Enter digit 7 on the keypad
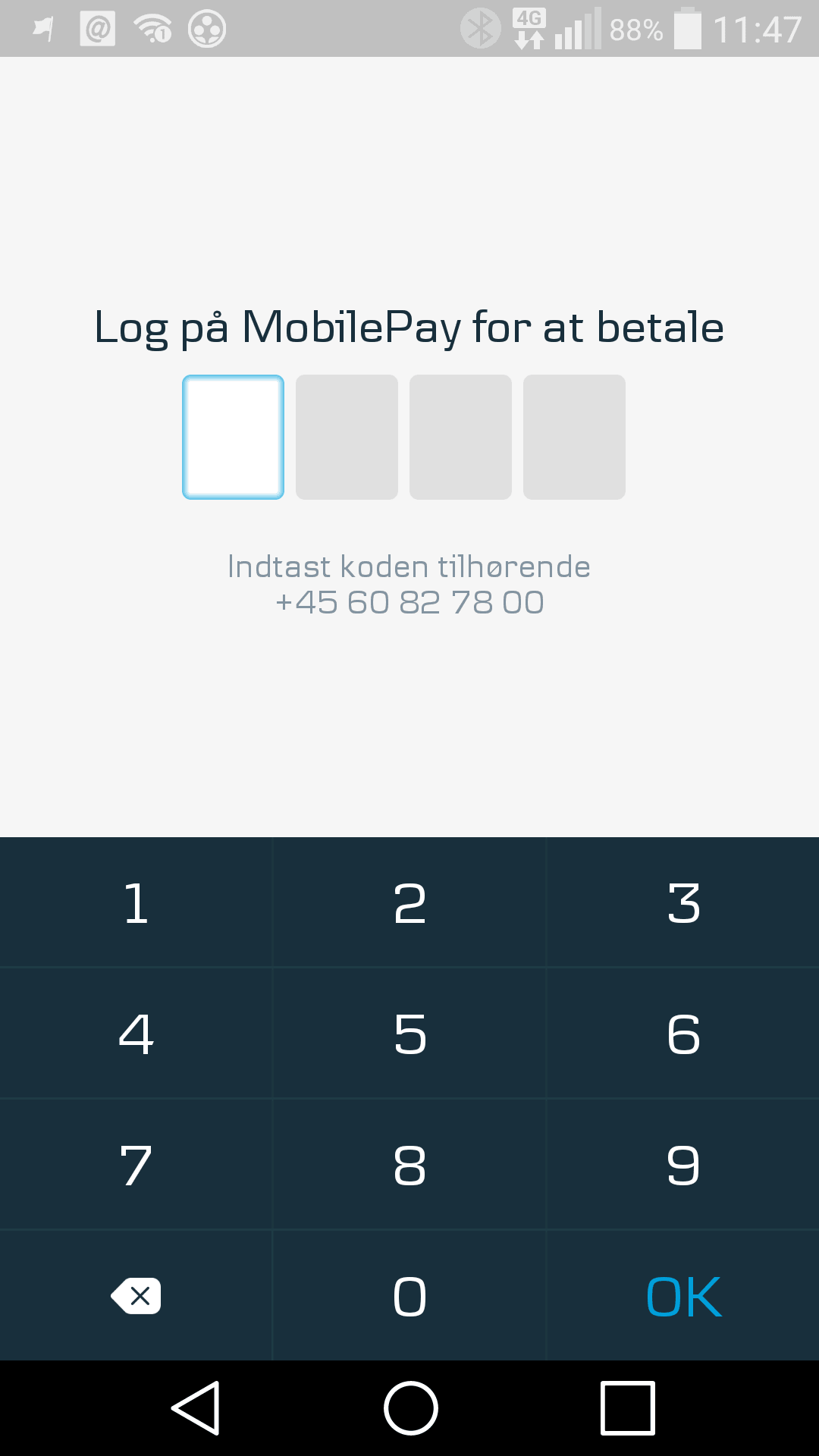 136,1165
